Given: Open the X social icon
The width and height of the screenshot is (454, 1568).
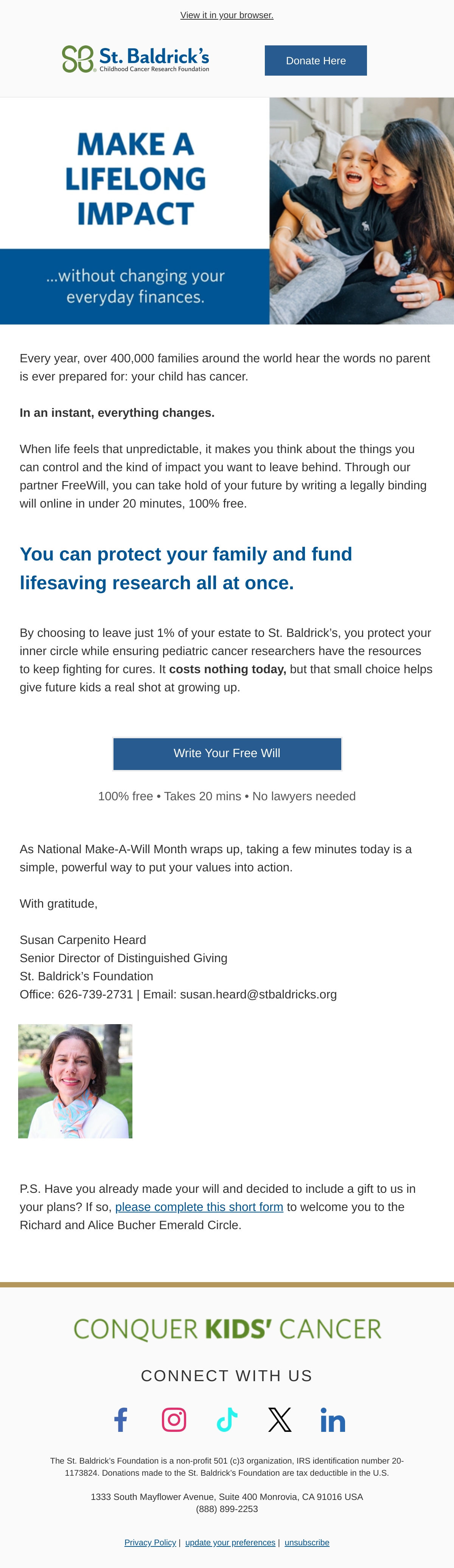Looking at the screenshot, I should [x=280, y=1419].
